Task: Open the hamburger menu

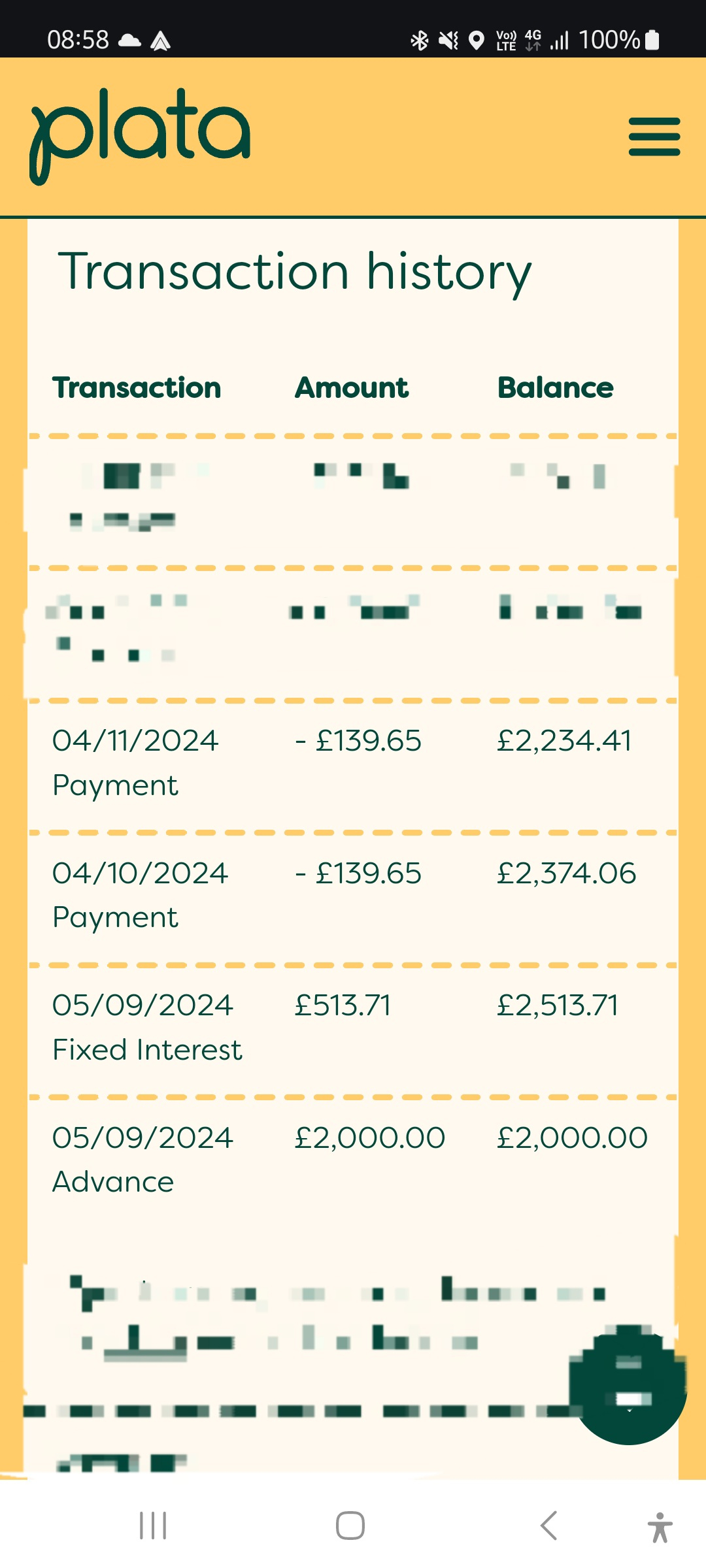Action: (654, 137)
